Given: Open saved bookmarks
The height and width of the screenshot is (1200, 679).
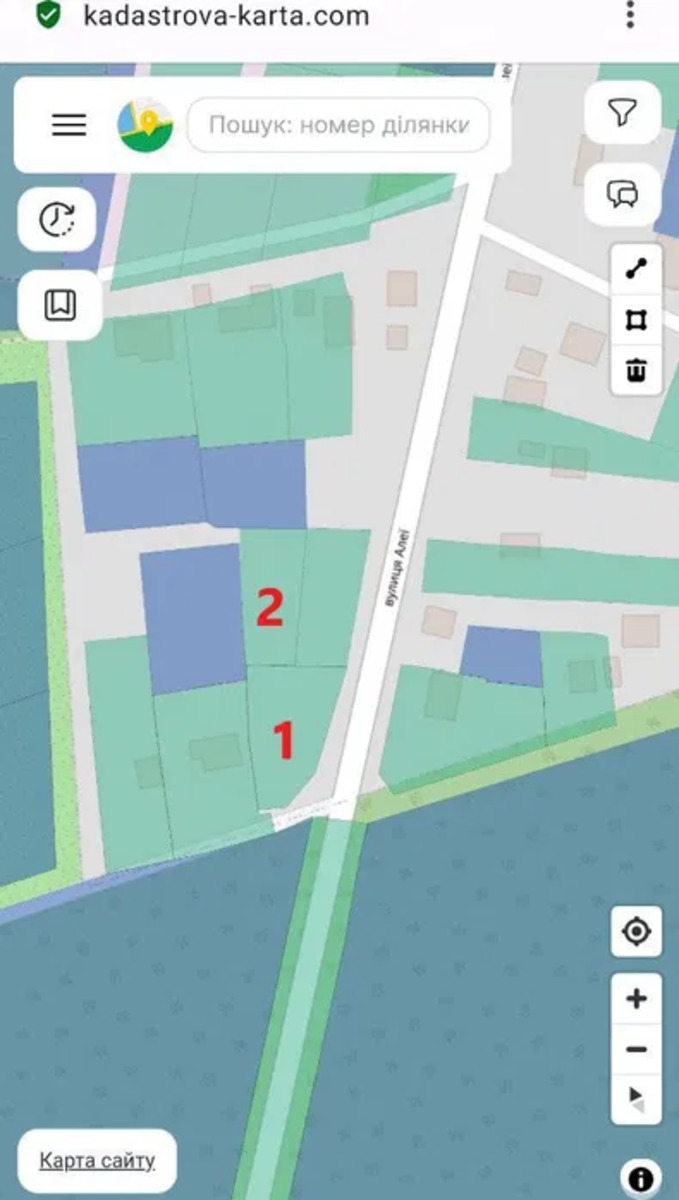Looking at the screenshot, I should click(x=59, y=304).
